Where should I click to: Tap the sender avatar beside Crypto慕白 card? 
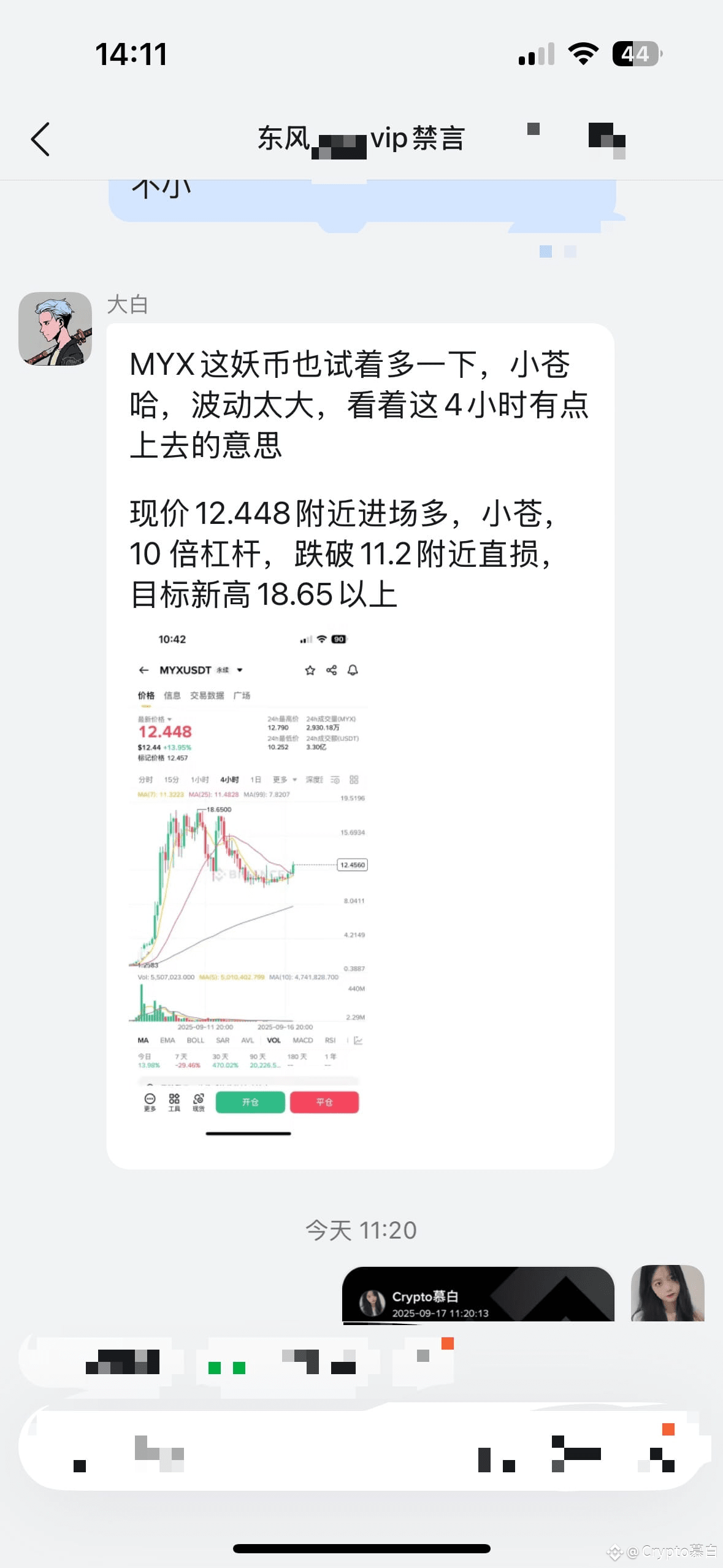tap(667, 1293)
